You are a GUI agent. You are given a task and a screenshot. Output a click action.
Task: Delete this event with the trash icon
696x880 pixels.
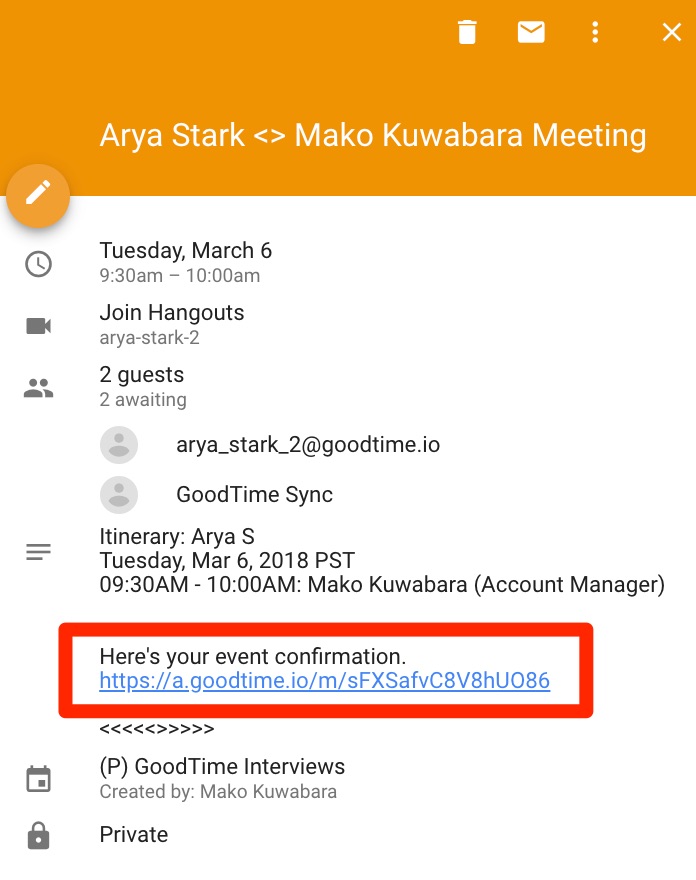(467, 32)
